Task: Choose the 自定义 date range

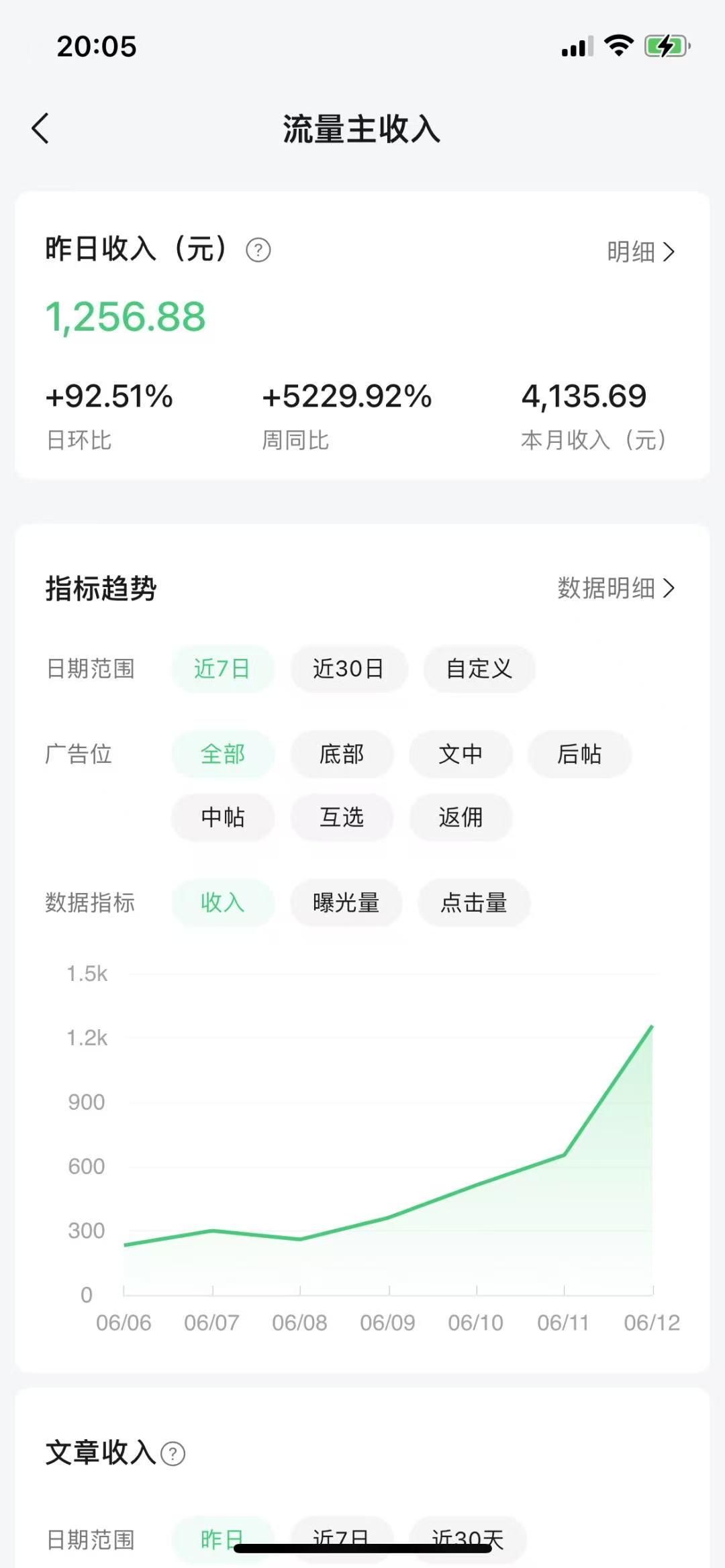Action: 479,669
